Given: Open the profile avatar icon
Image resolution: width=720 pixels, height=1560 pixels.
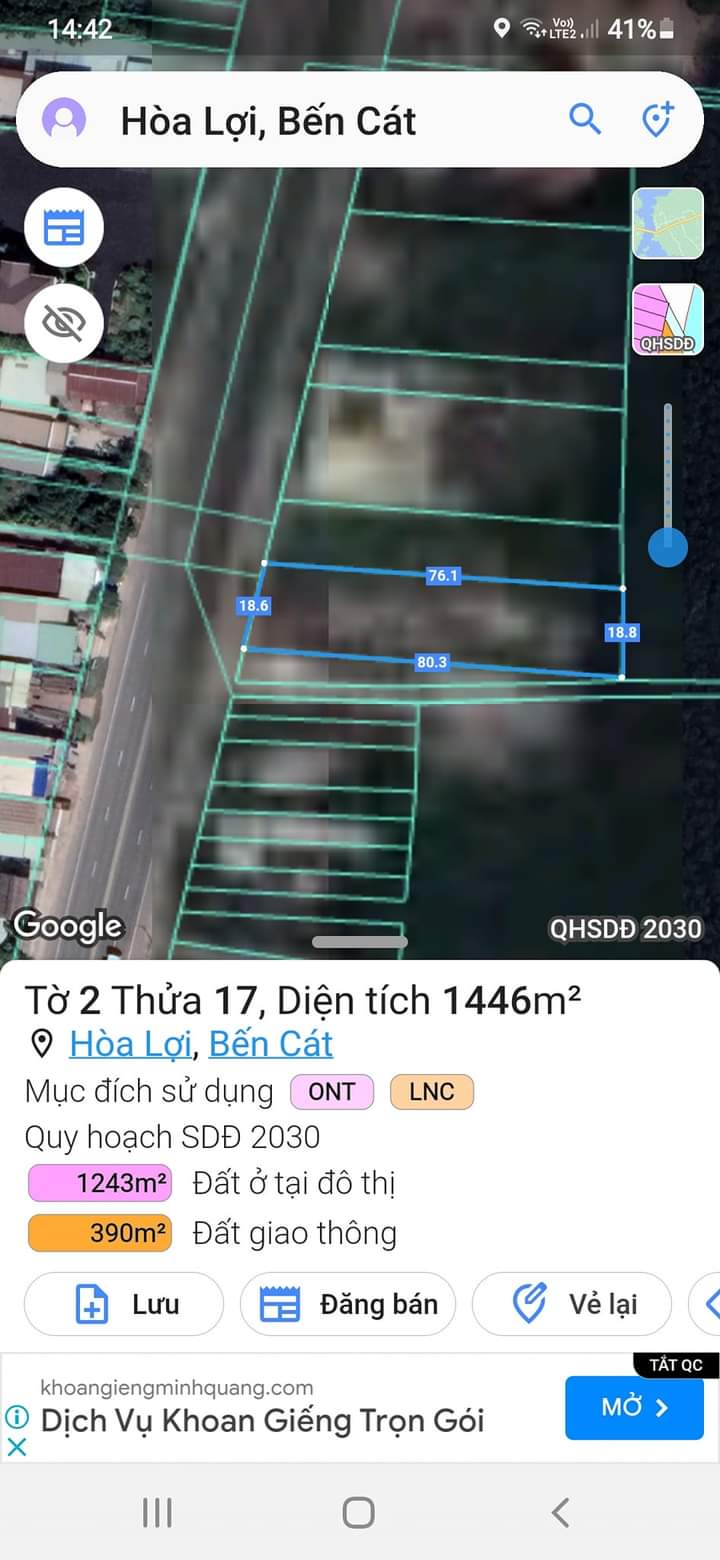Looking at the screenshot, I should tap(64, 120).
